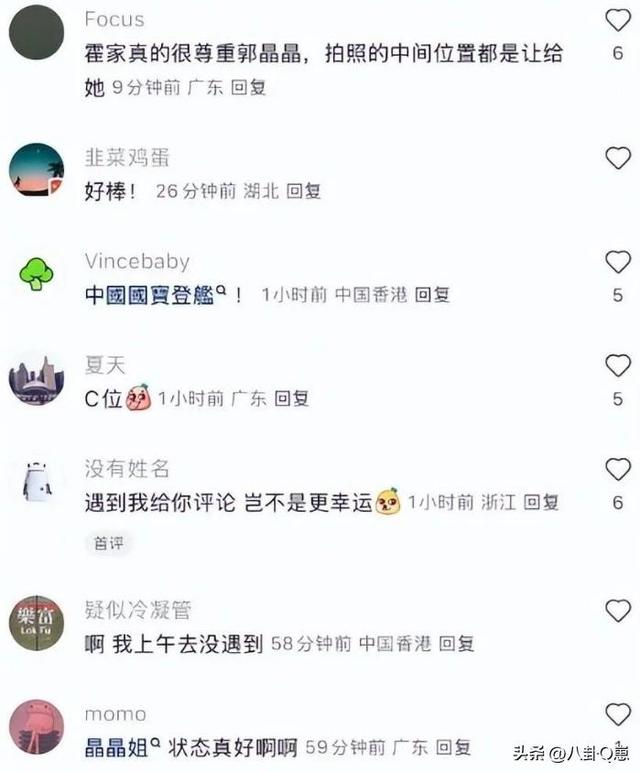This screenshot has height=772, width=640.
Task: Reply to 夏天's comment
Action: [x=292, y=398]
